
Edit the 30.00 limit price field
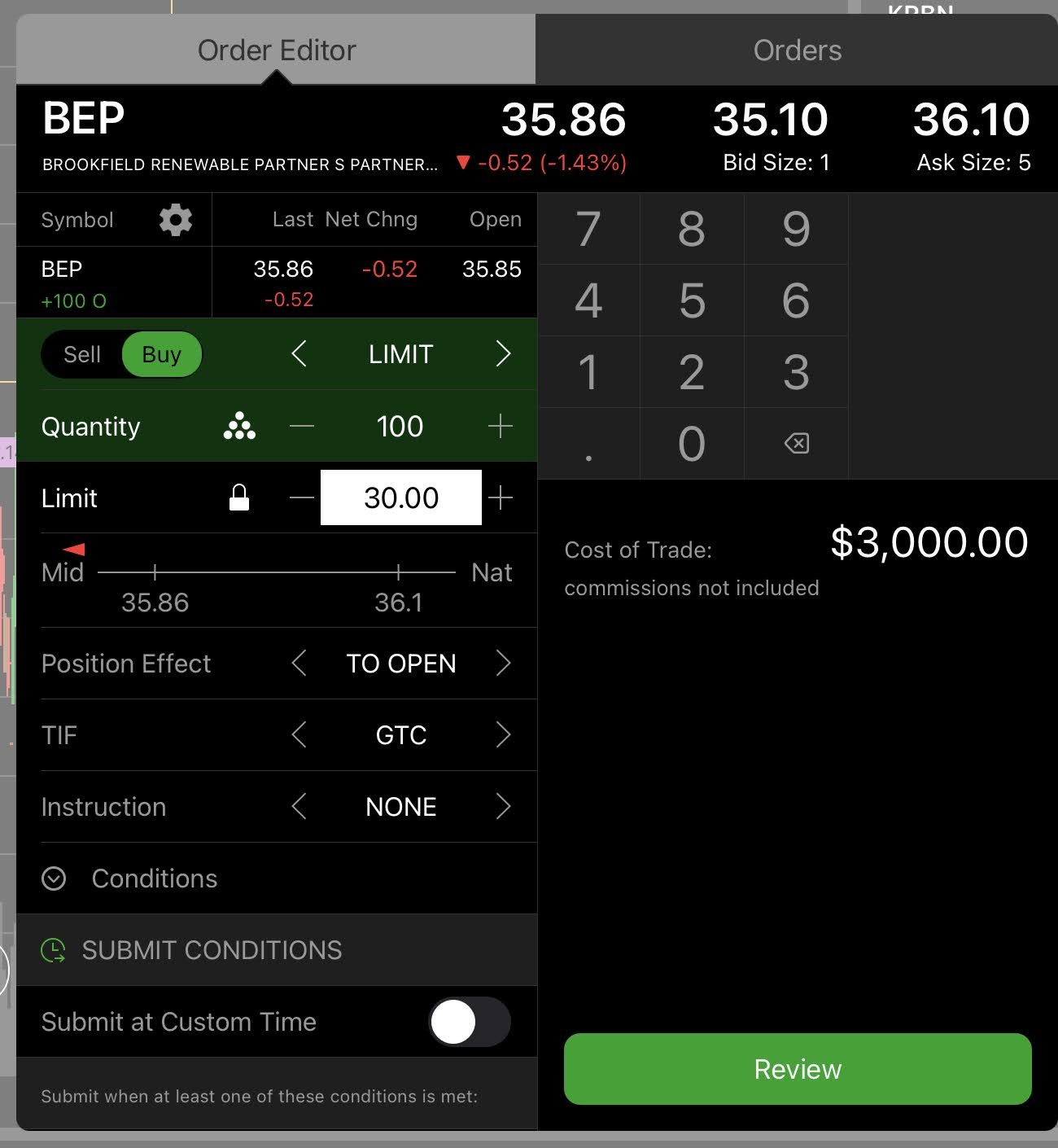(401, 497)
